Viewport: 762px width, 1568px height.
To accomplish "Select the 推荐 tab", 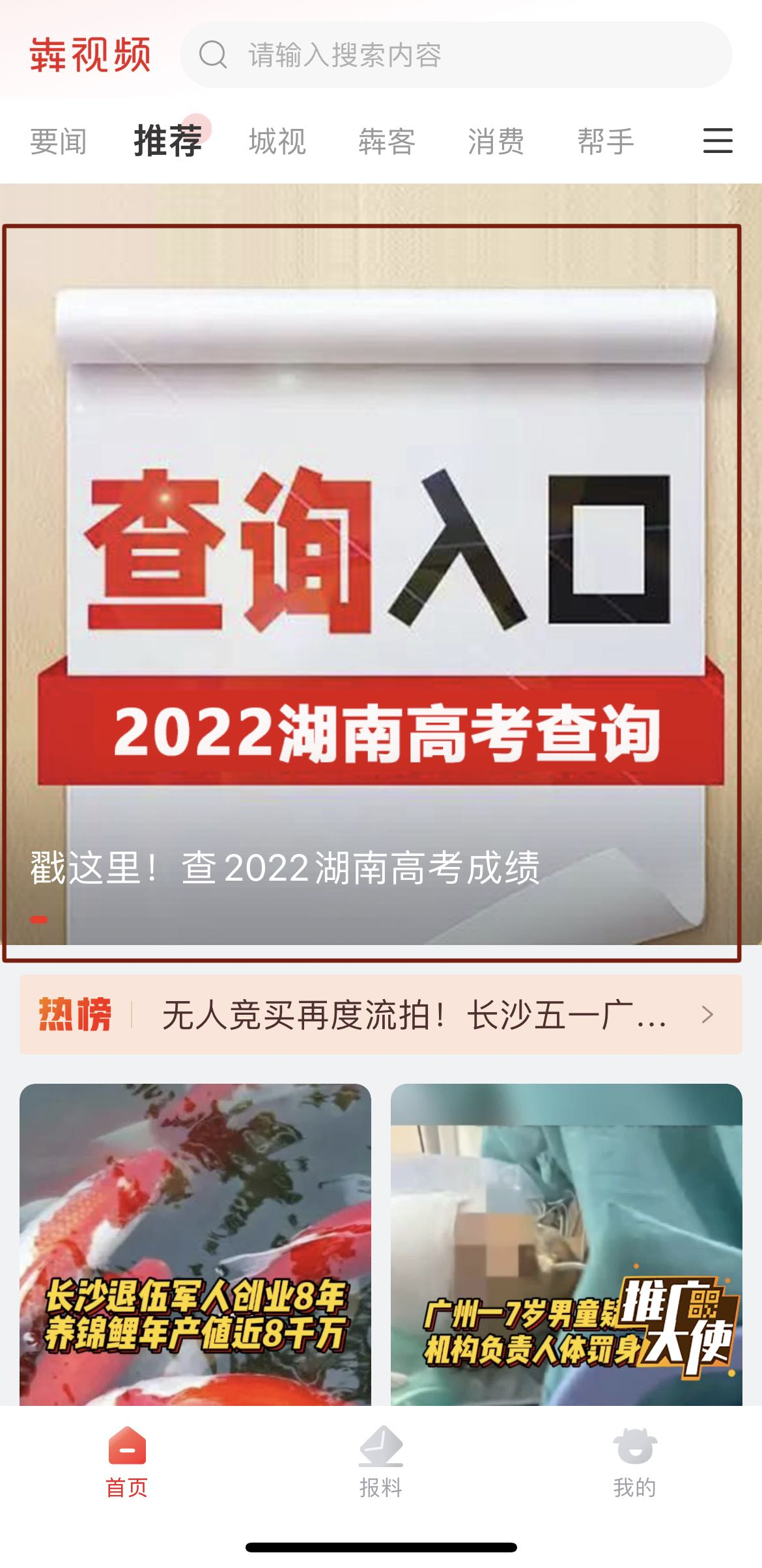I will [x=168, y=141].
